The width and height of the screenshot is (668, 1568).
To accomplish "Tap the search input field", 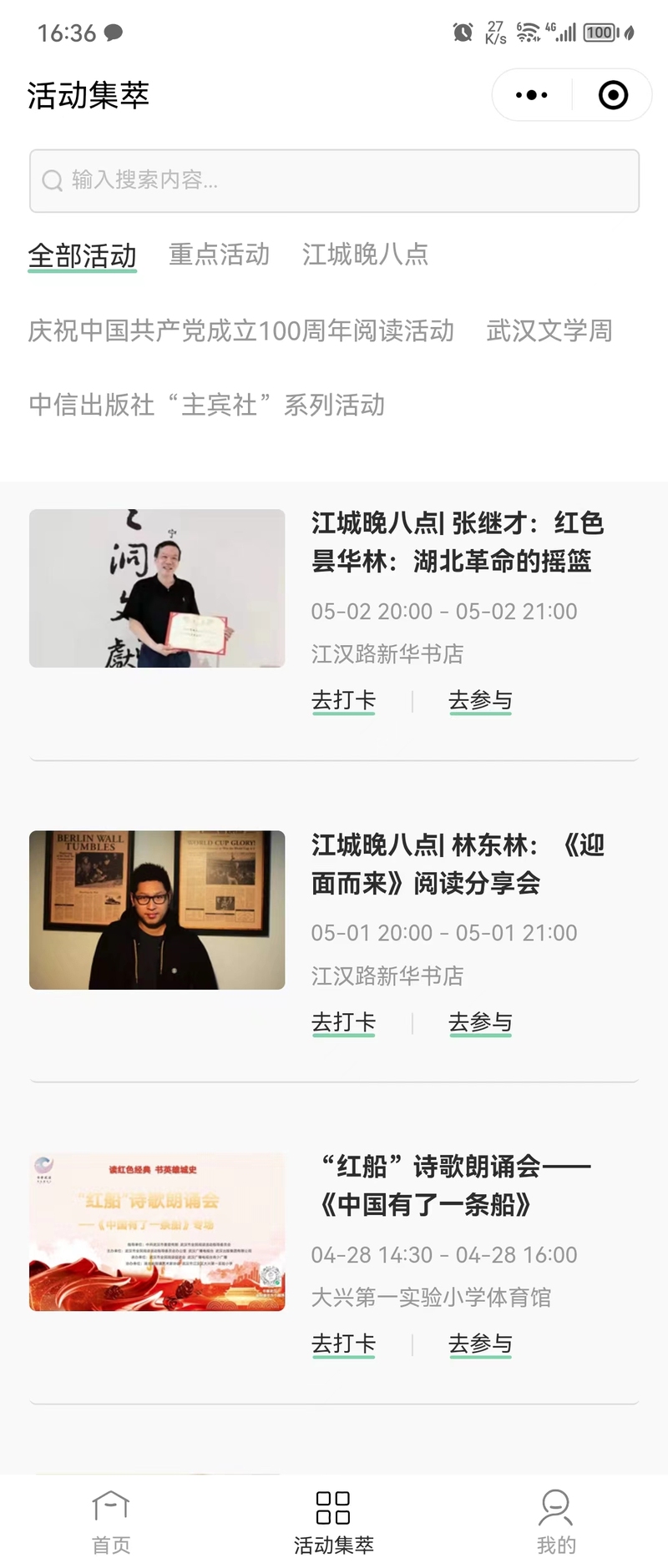I will pos(334,180).
